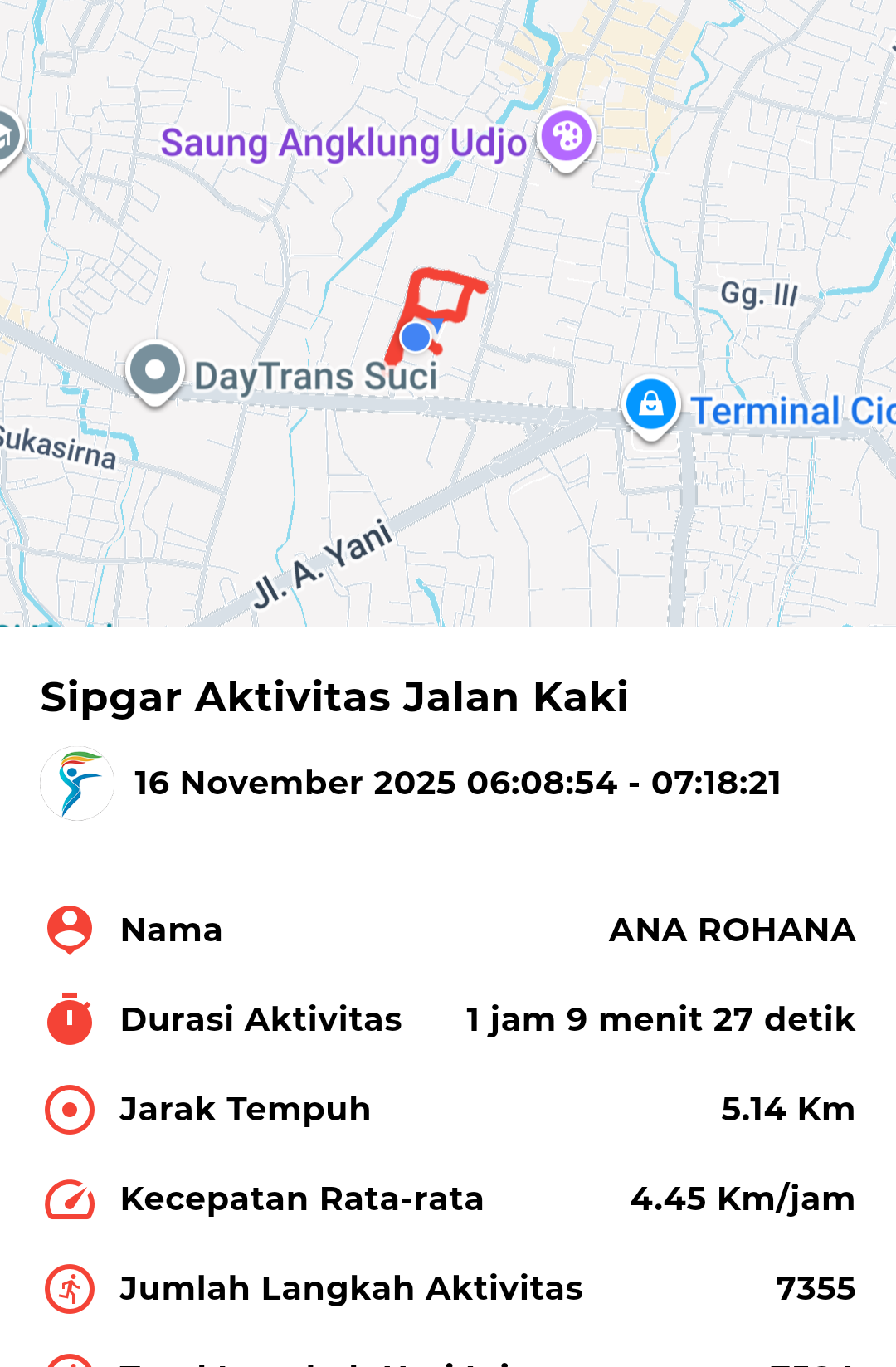Viewport: 896px width, 1367px height.
Task: Open the Saung Angklung Udjo map marker
Action: 567,137
